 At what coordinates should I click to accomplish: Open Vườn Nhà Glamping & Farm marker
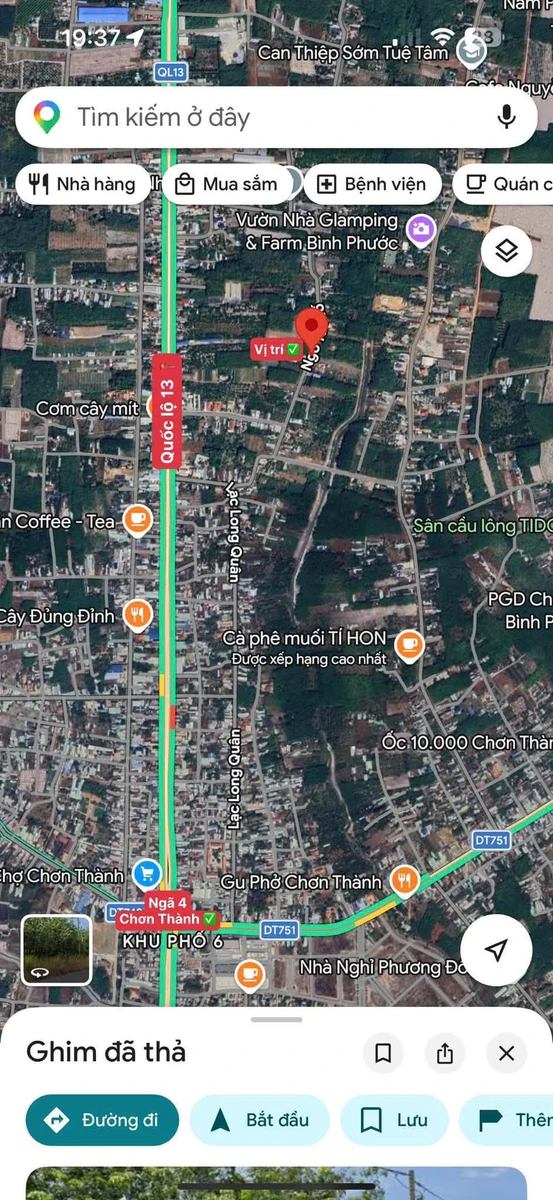point(421,230)
